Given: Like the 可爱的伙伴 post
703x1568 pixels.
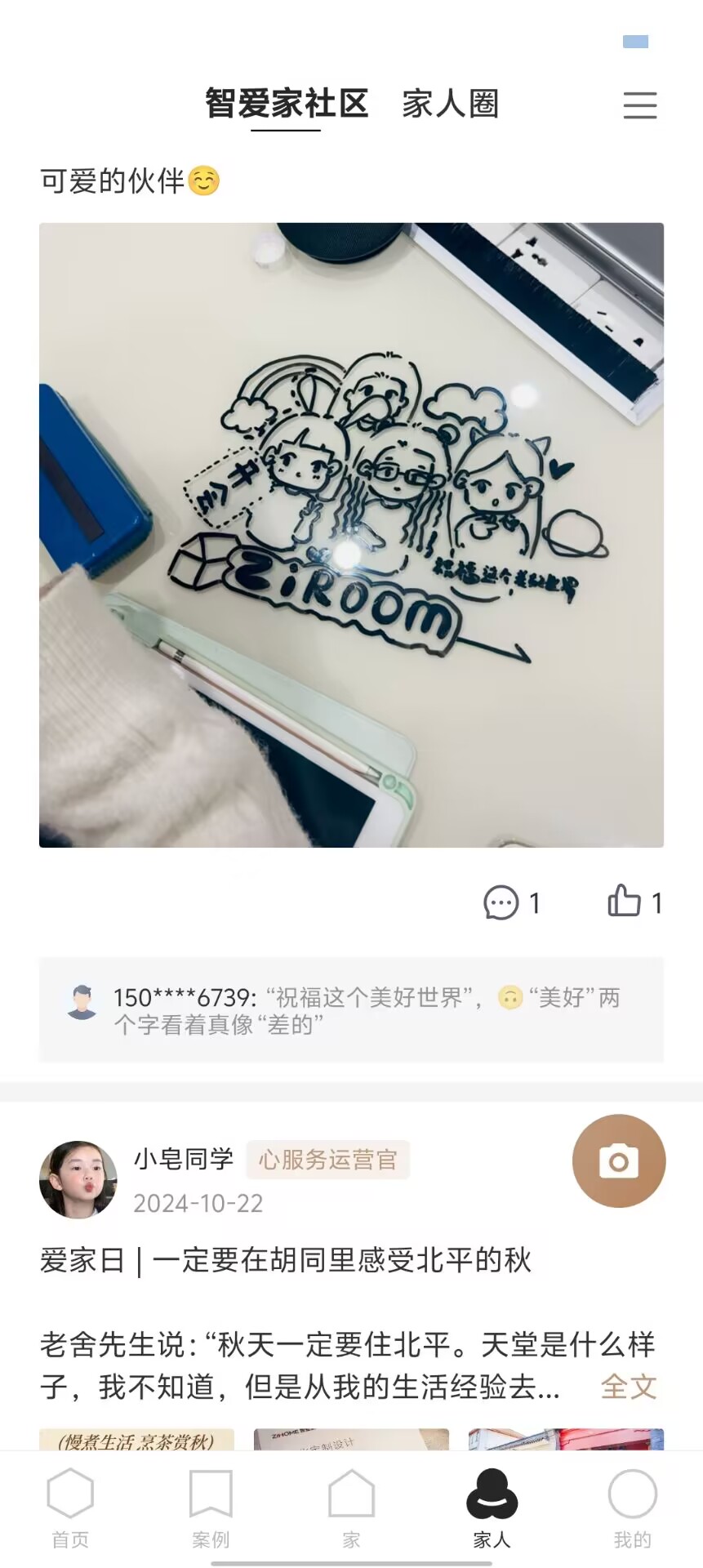Looking at the screenshot, I should [x=634, y=902].
